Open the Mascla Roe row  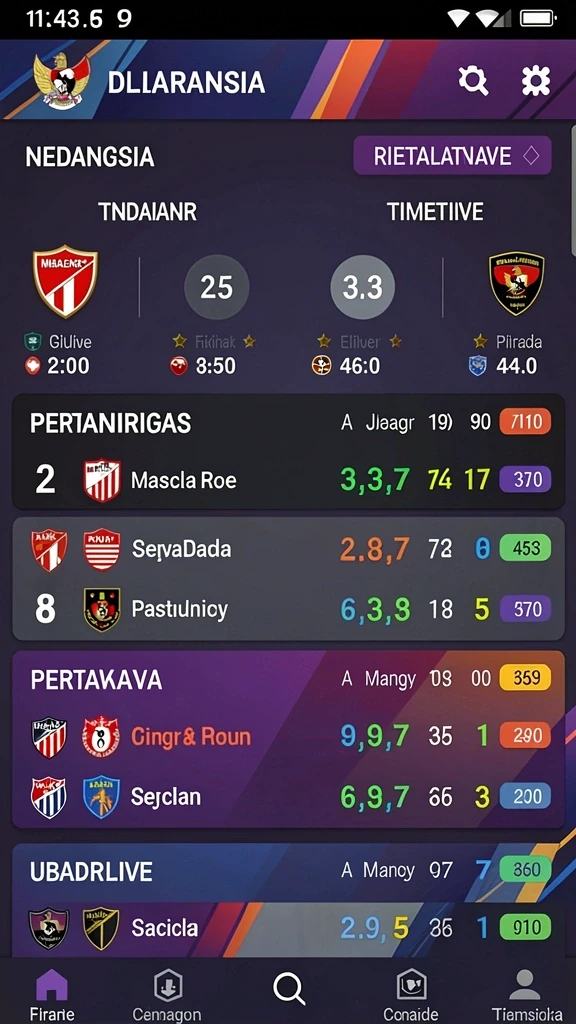click(x=288, y=480)
